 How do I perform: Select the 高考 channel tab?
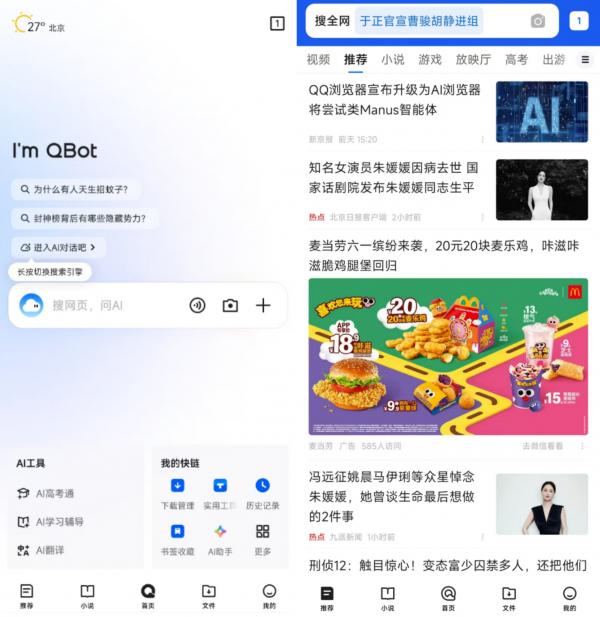point(516,60)
